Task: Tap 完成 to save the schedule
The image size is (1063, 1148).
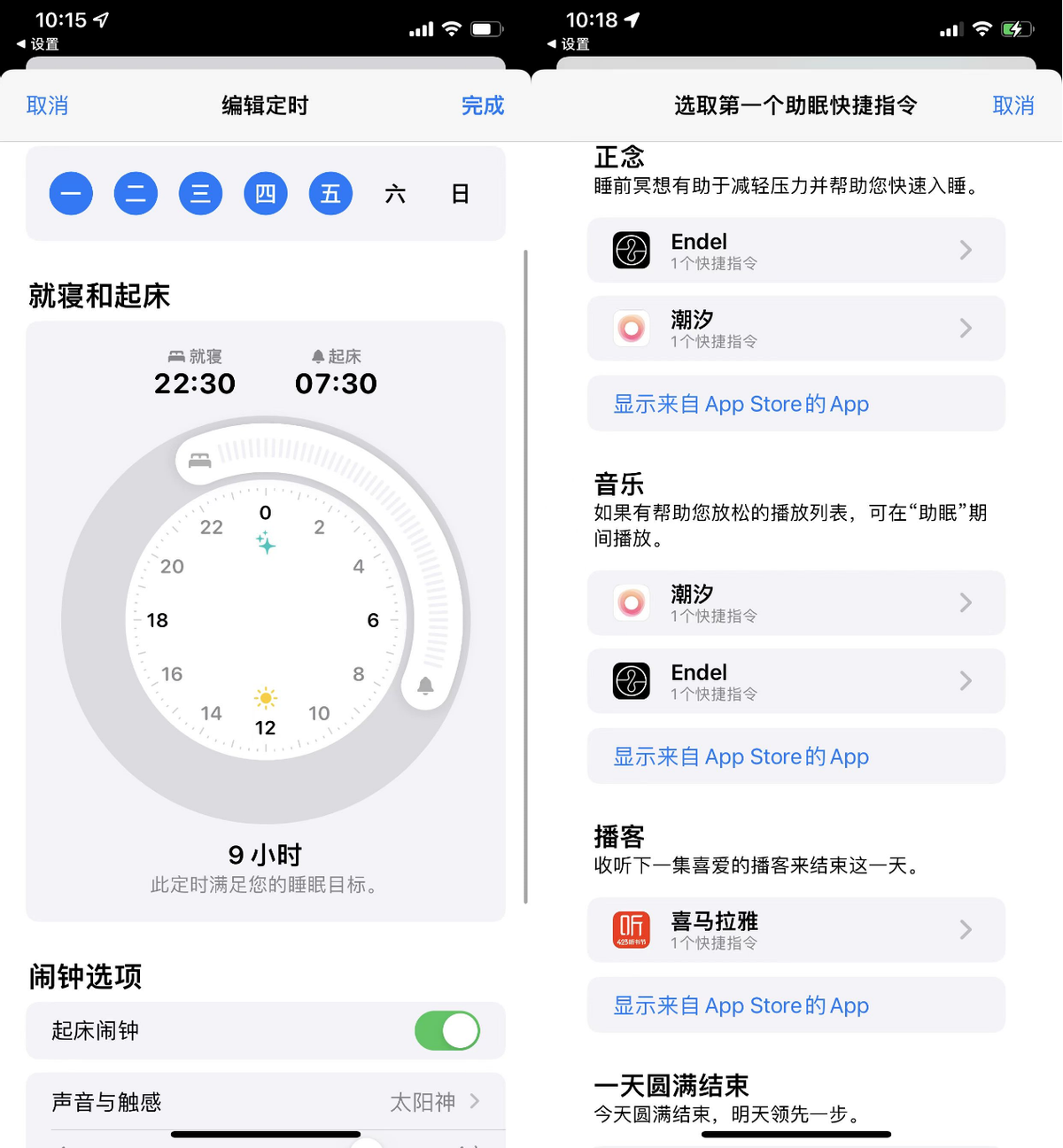Action: [482, 105]
